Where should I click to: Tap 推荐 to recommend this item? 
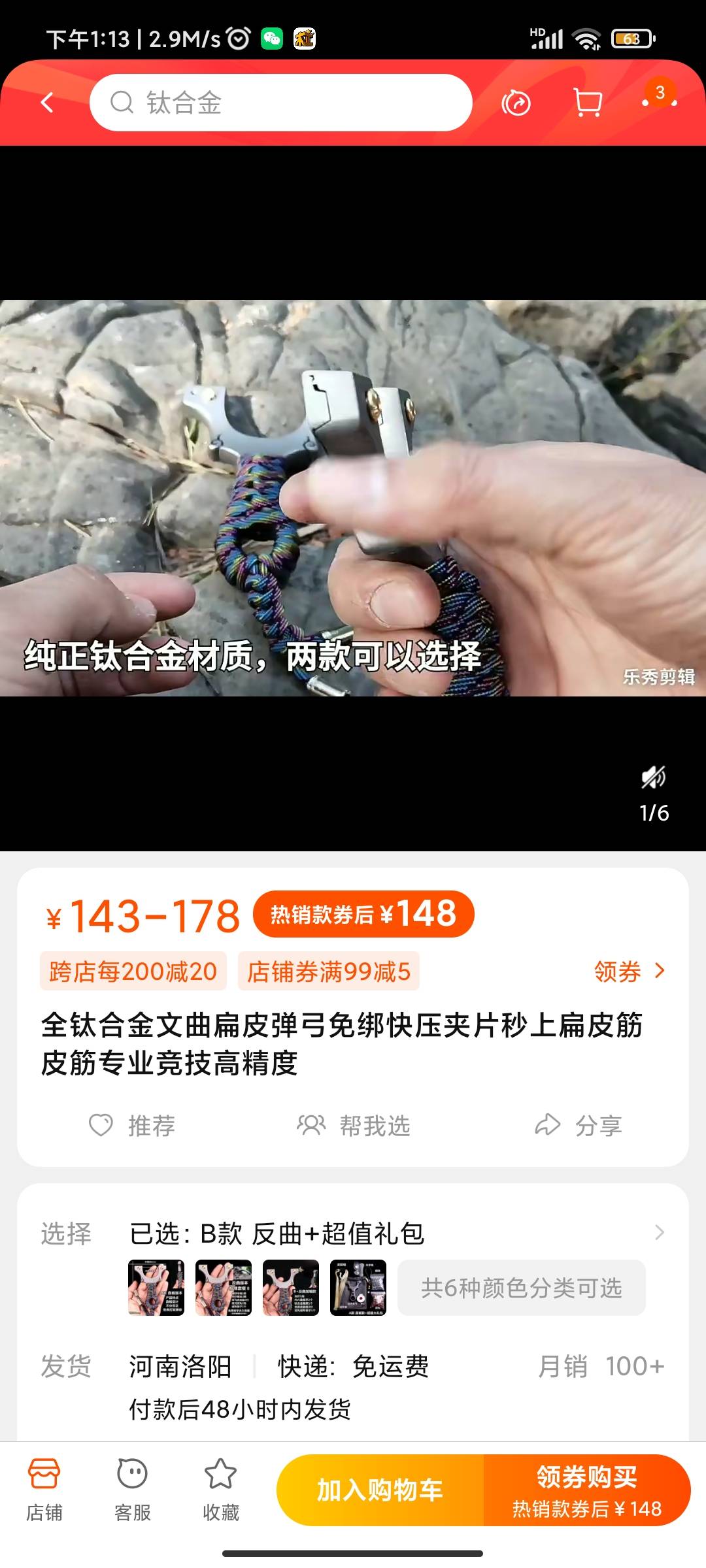pyautogui.click(x=133, y=1125)
